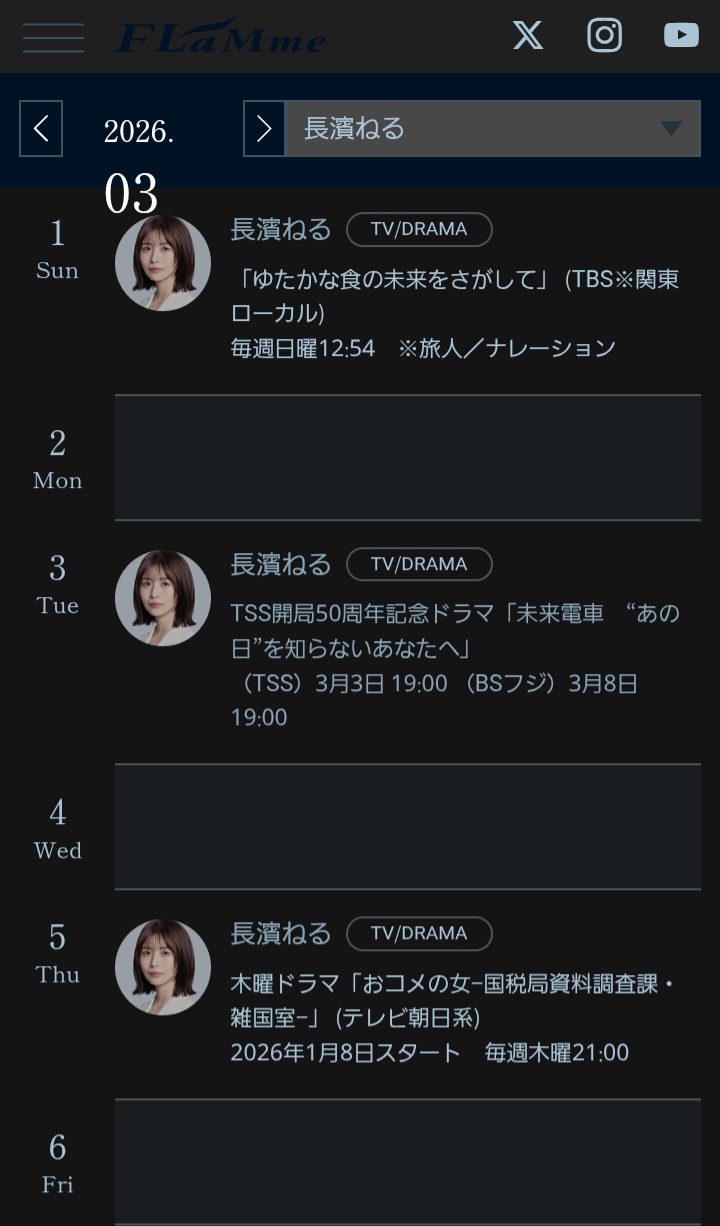
Task: Open the YouTube channel
Action: [681, 36]
